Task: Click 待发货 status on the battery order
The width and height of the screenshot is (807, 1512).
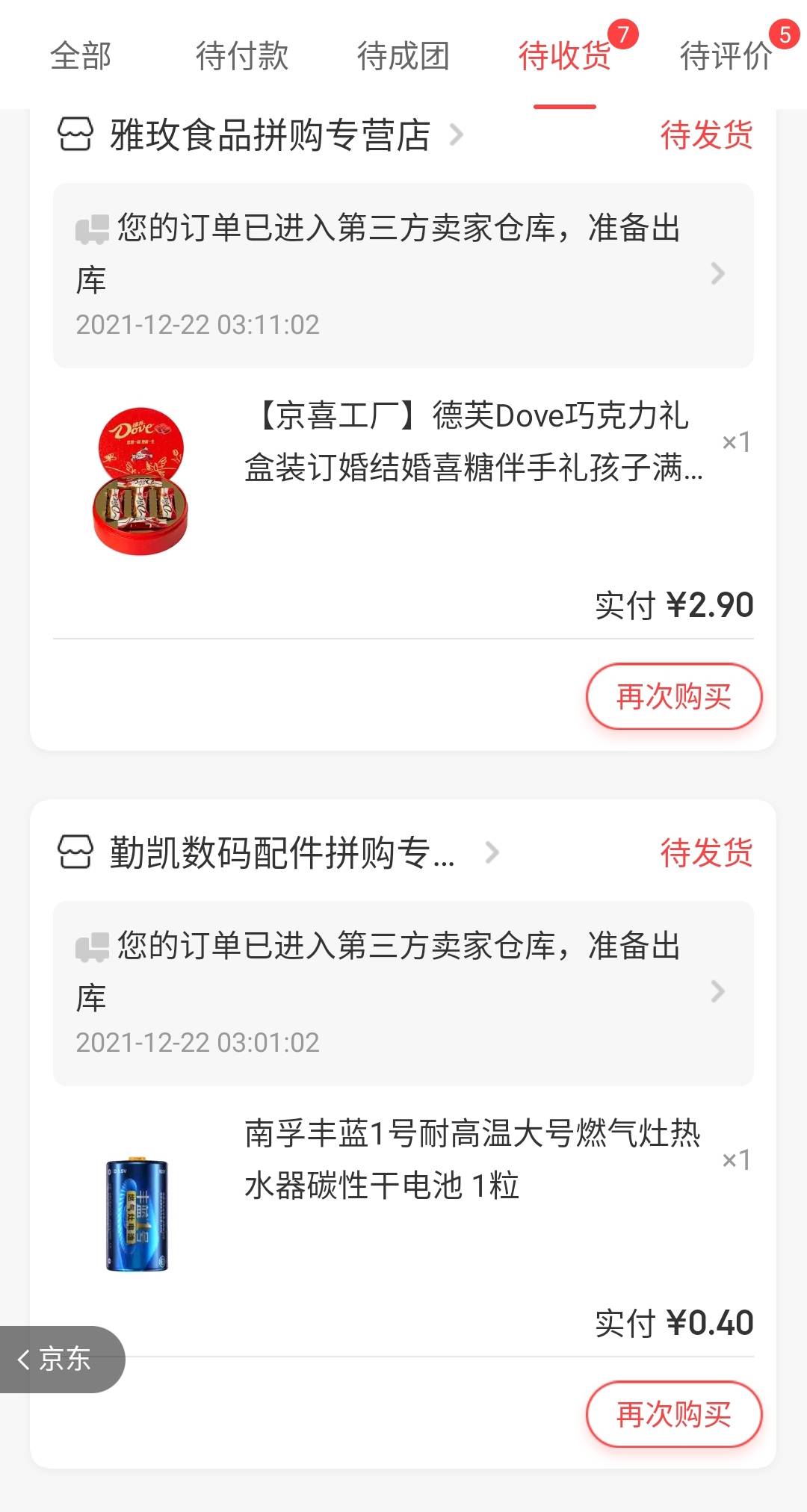Action: 706,854
